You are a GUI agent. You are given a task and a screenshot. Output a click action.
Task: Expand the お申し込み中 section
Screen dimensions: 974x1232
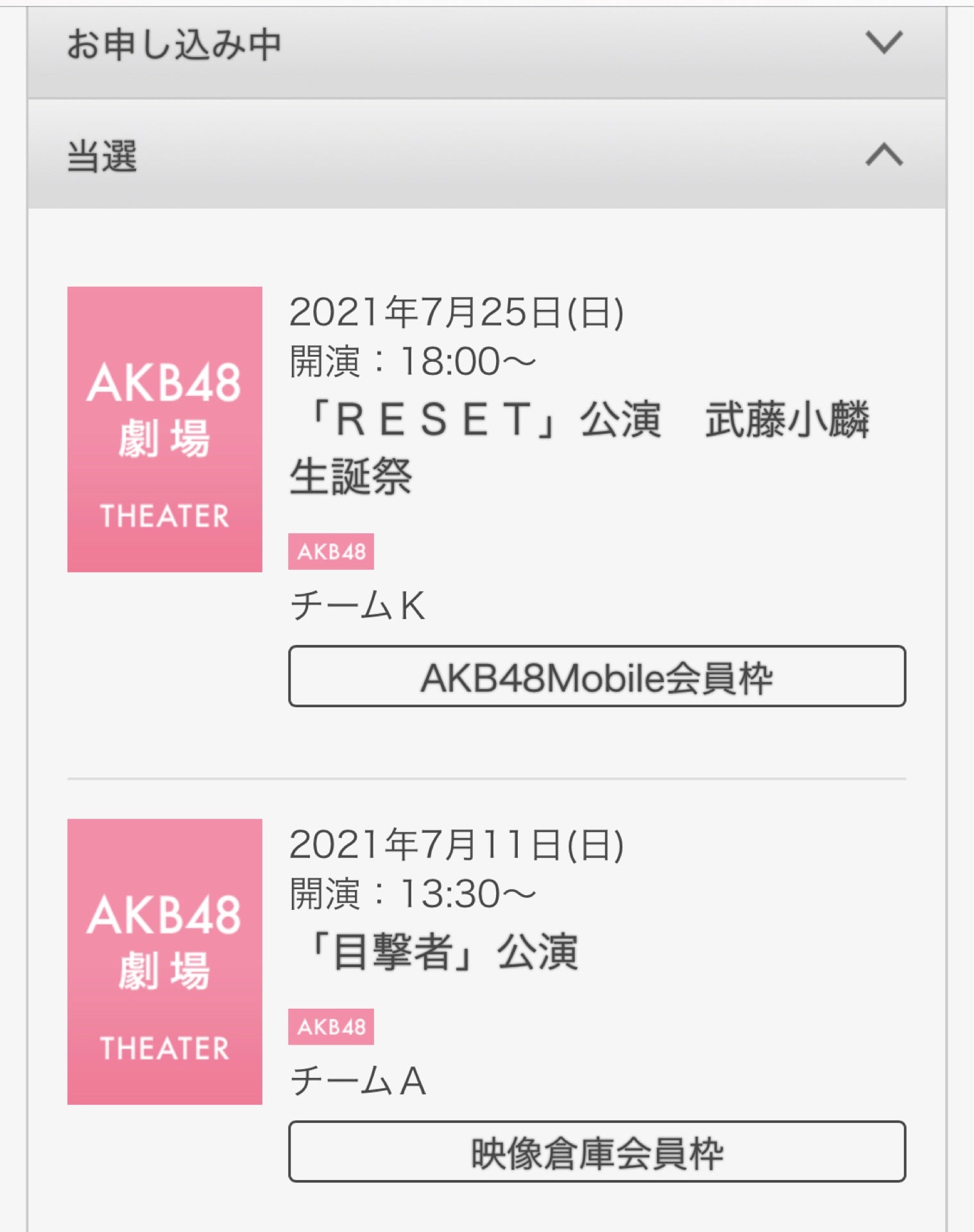click(884, 44)
